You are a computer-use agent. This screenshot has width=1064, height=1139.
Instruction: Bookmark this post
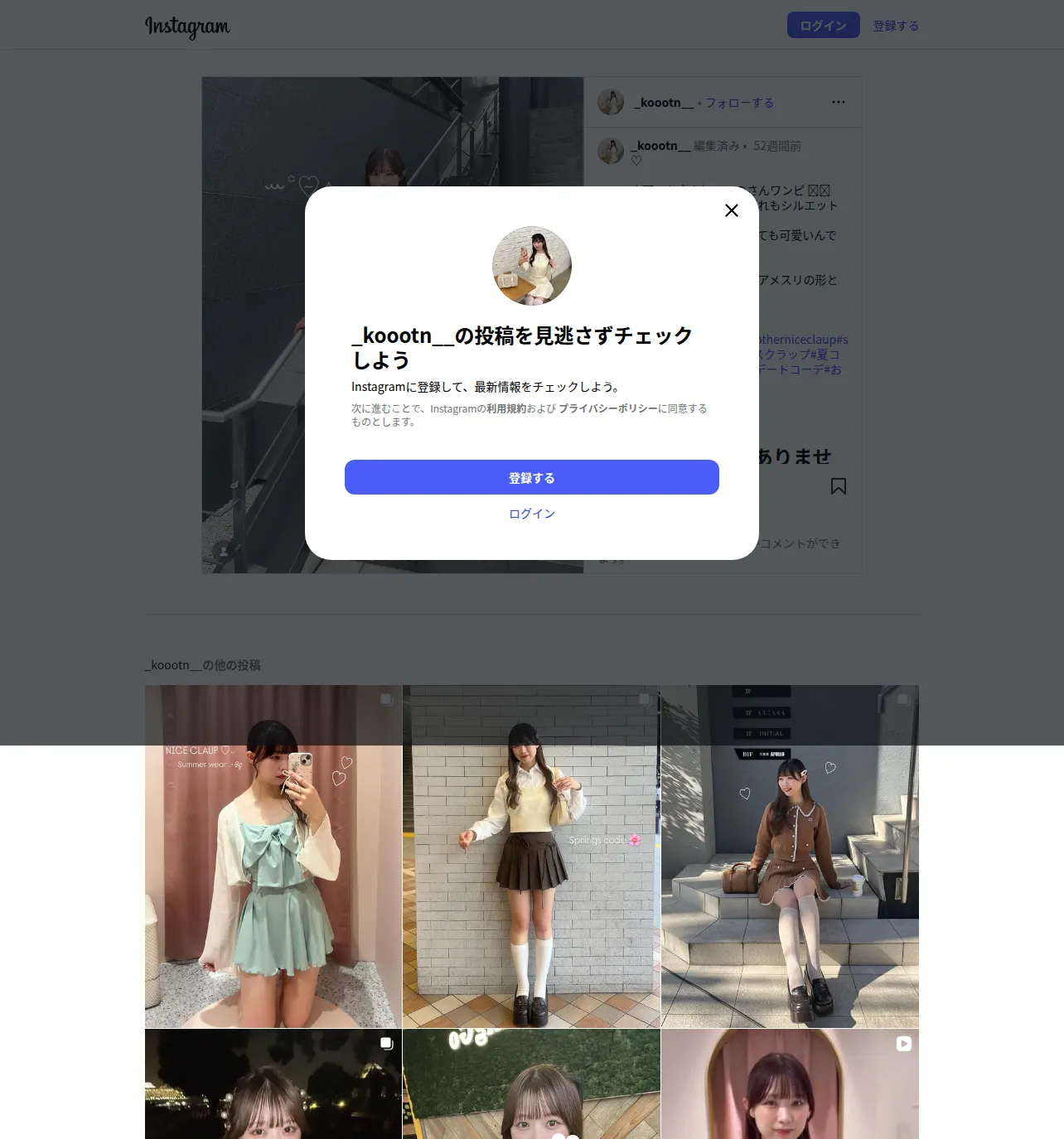tap(839, 486)
